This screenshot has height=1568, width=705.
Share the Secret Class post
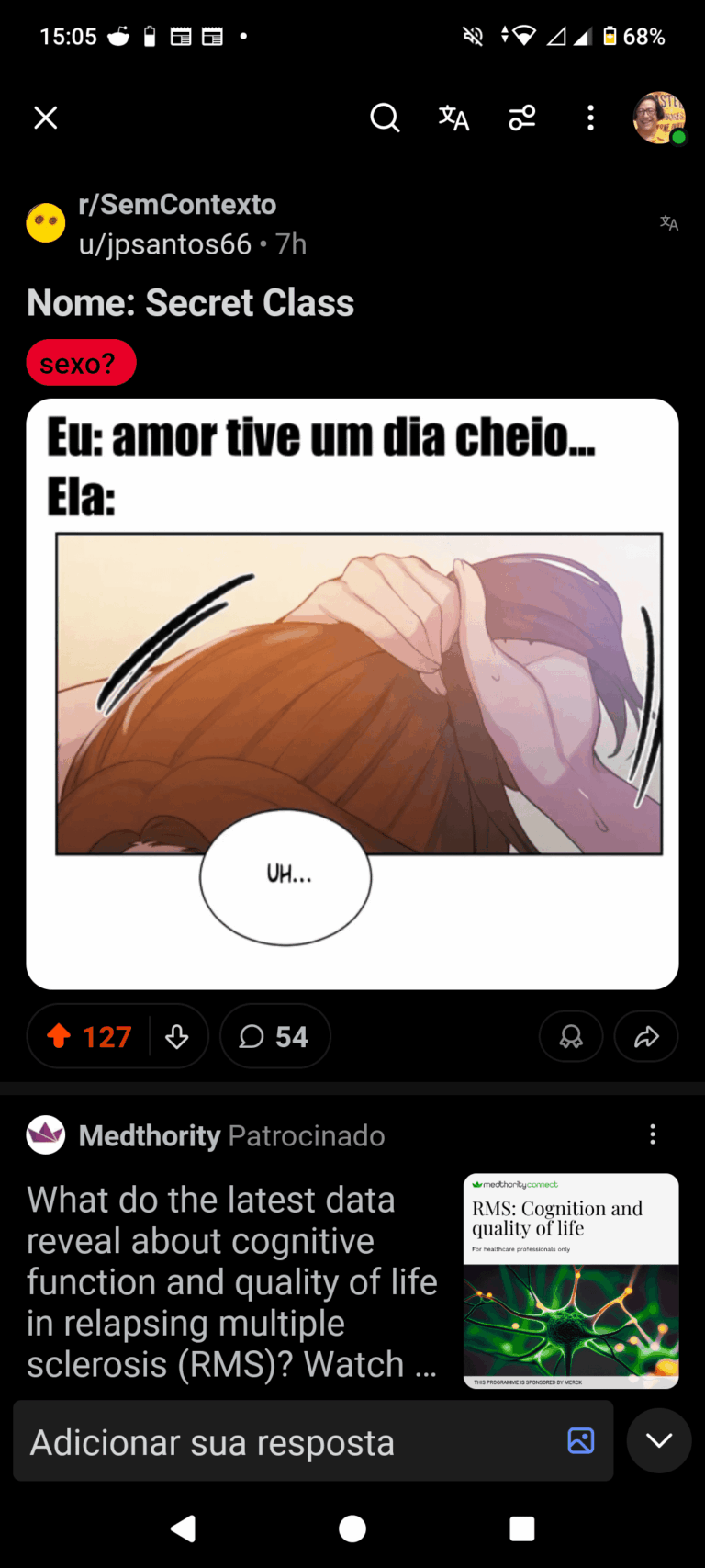[646, 1037]
